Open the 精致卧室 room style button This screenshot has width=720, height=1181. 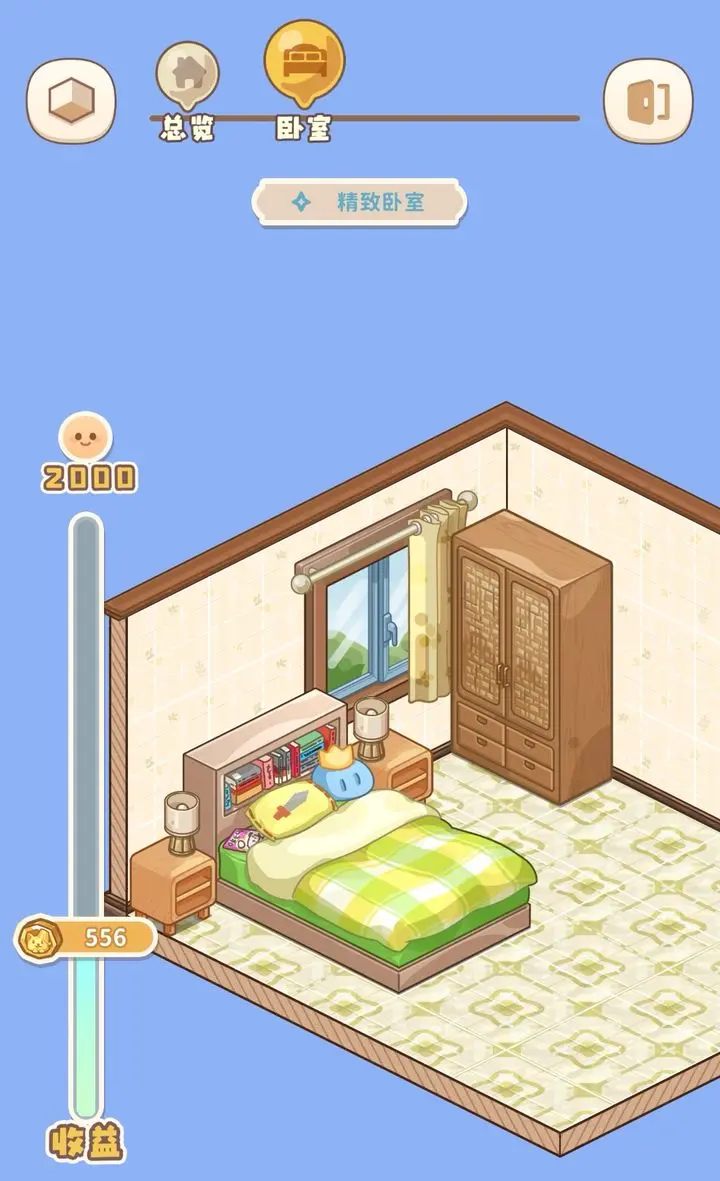359,203
